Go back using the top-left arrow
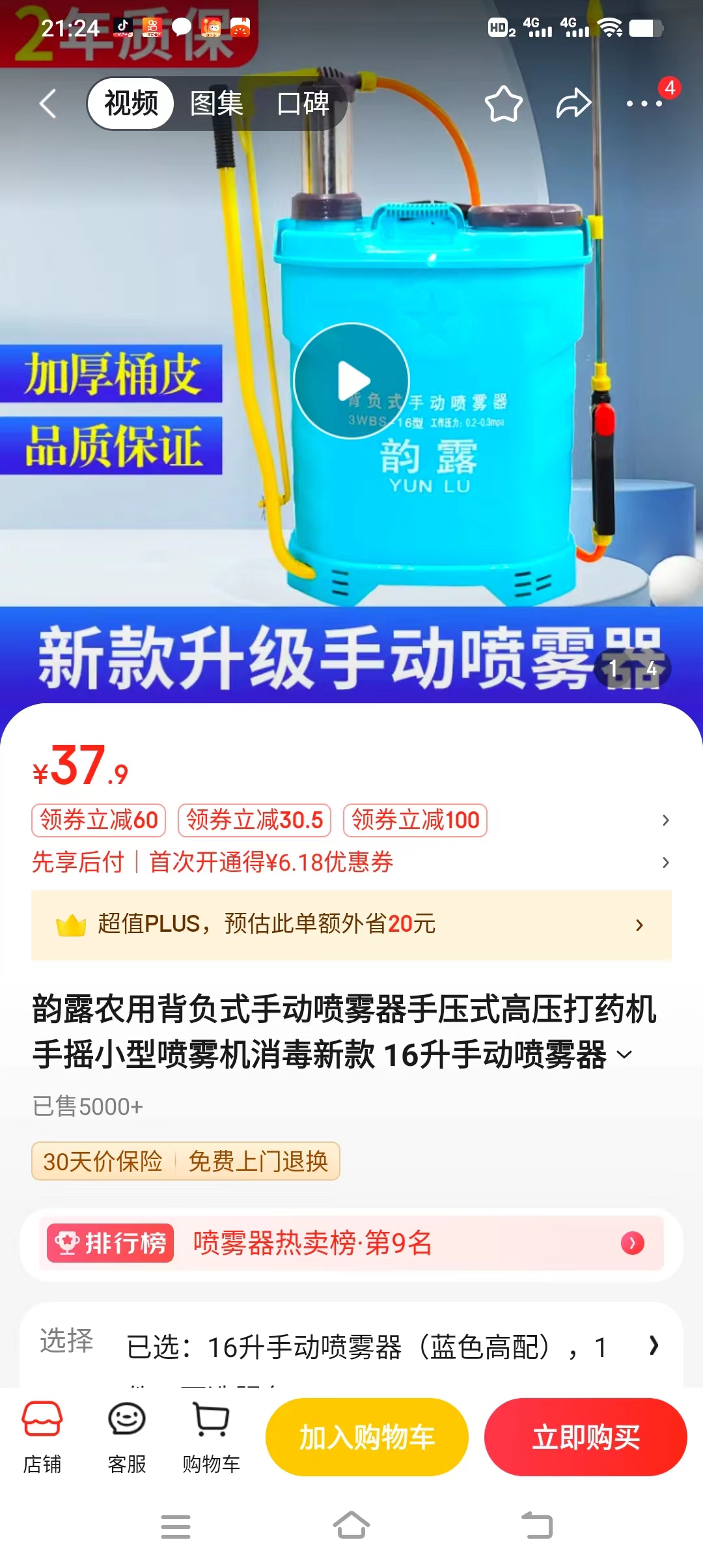 click(x=48, y=104)
